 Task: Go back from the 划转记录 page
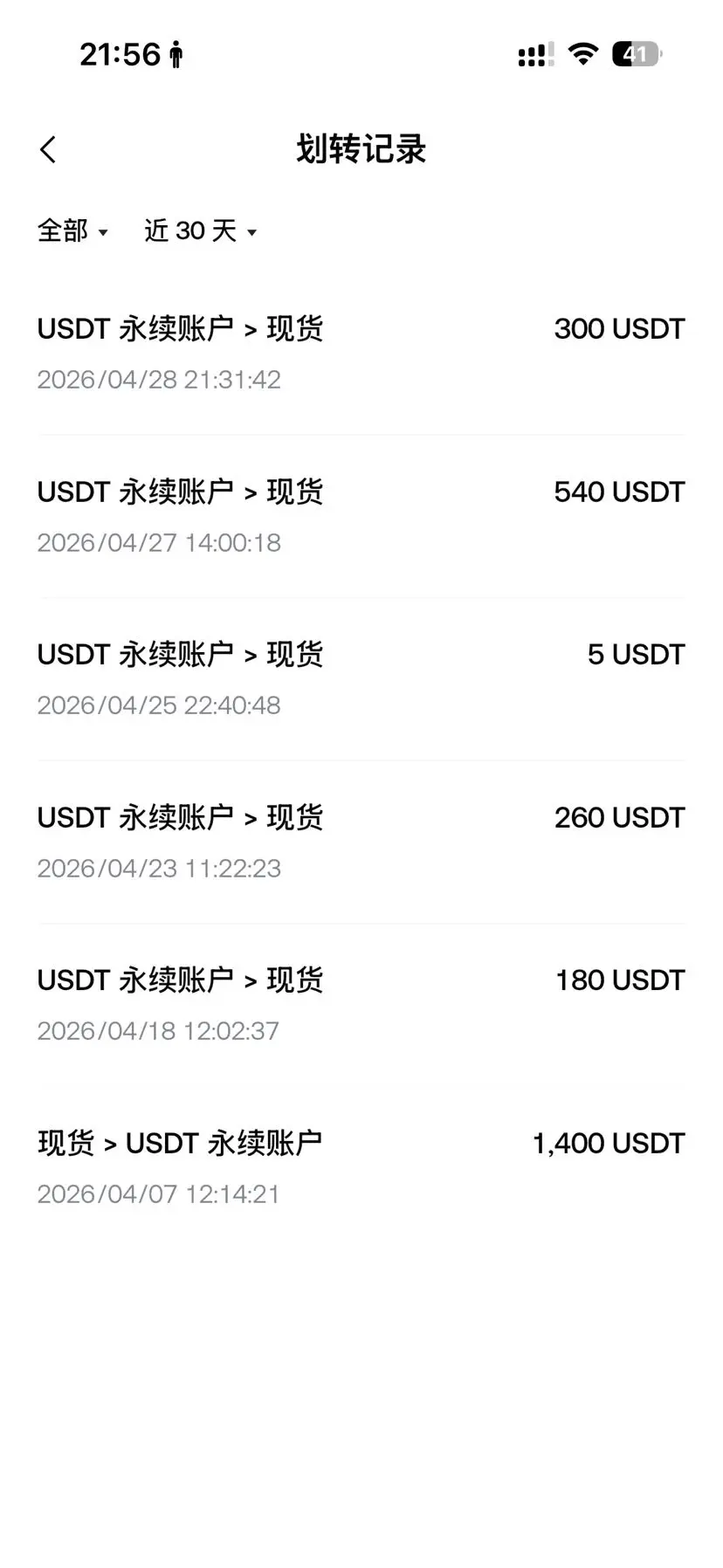(x=48, y=149)
